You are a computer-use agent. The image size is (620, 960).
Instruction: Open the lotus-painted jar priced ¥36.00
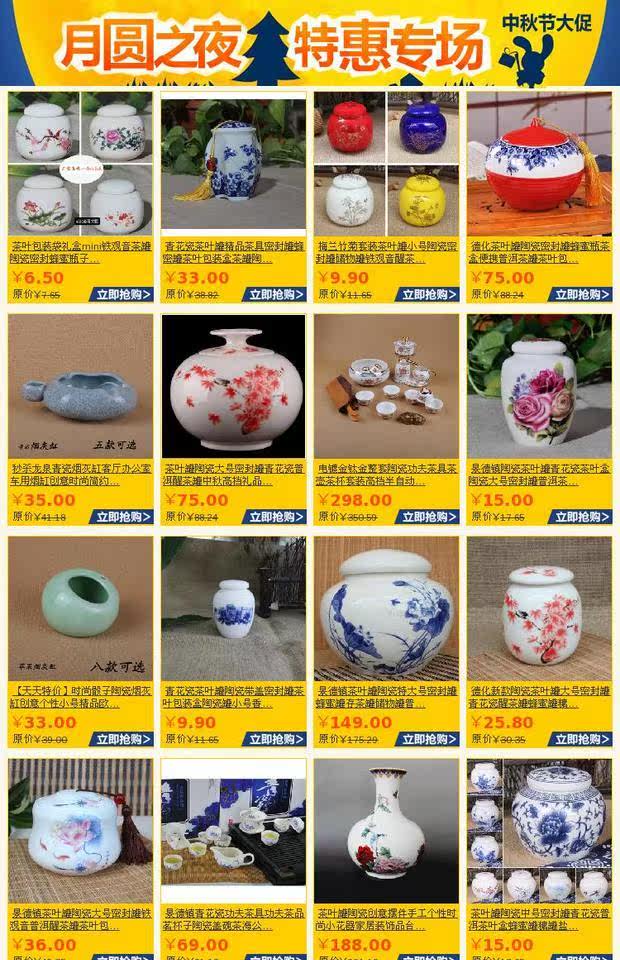coord(81,831)
